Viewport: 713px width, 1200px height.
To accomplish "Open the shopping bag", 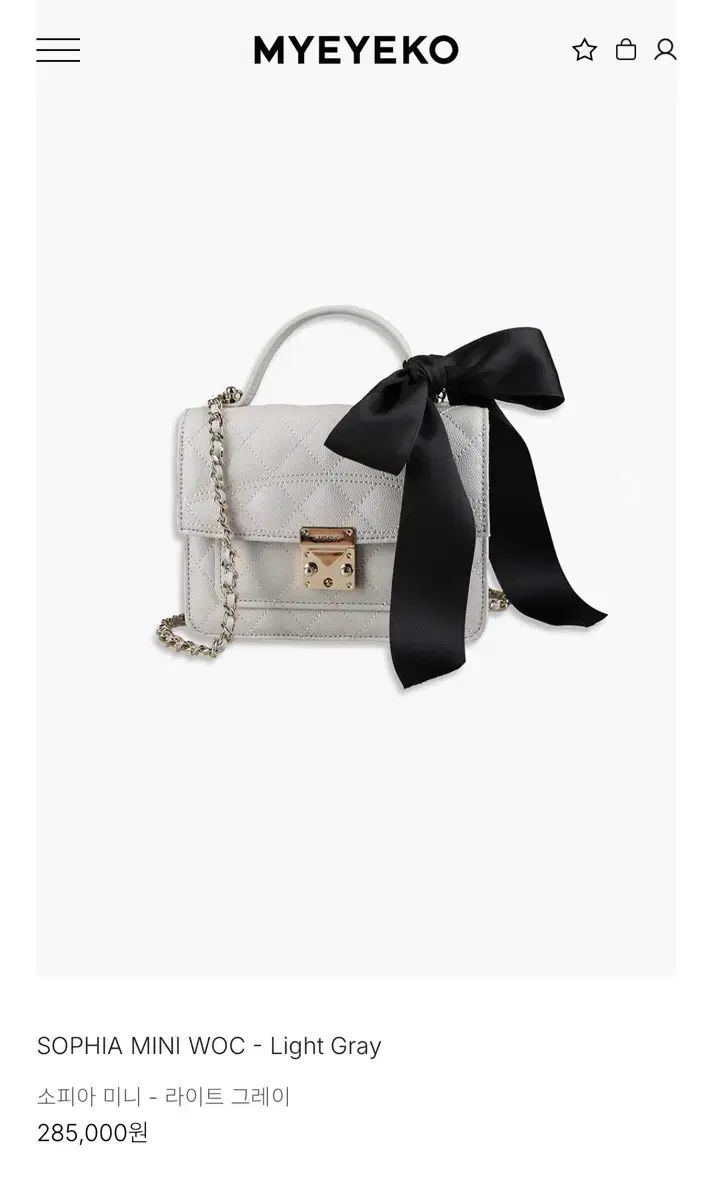I will (626, 50).
